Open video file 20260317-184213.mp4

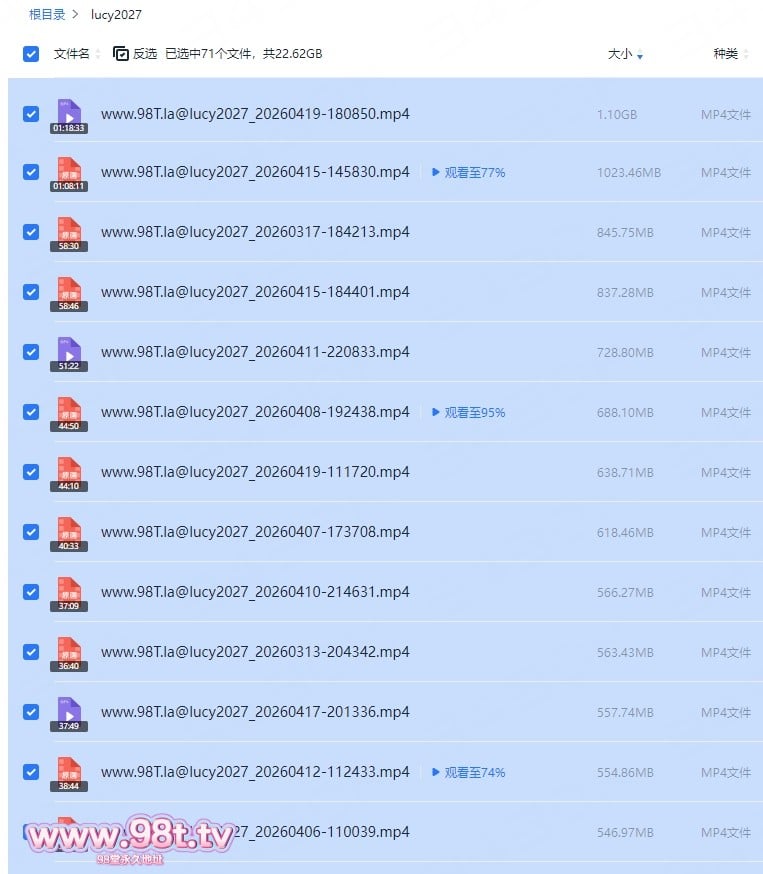(255, 232)
